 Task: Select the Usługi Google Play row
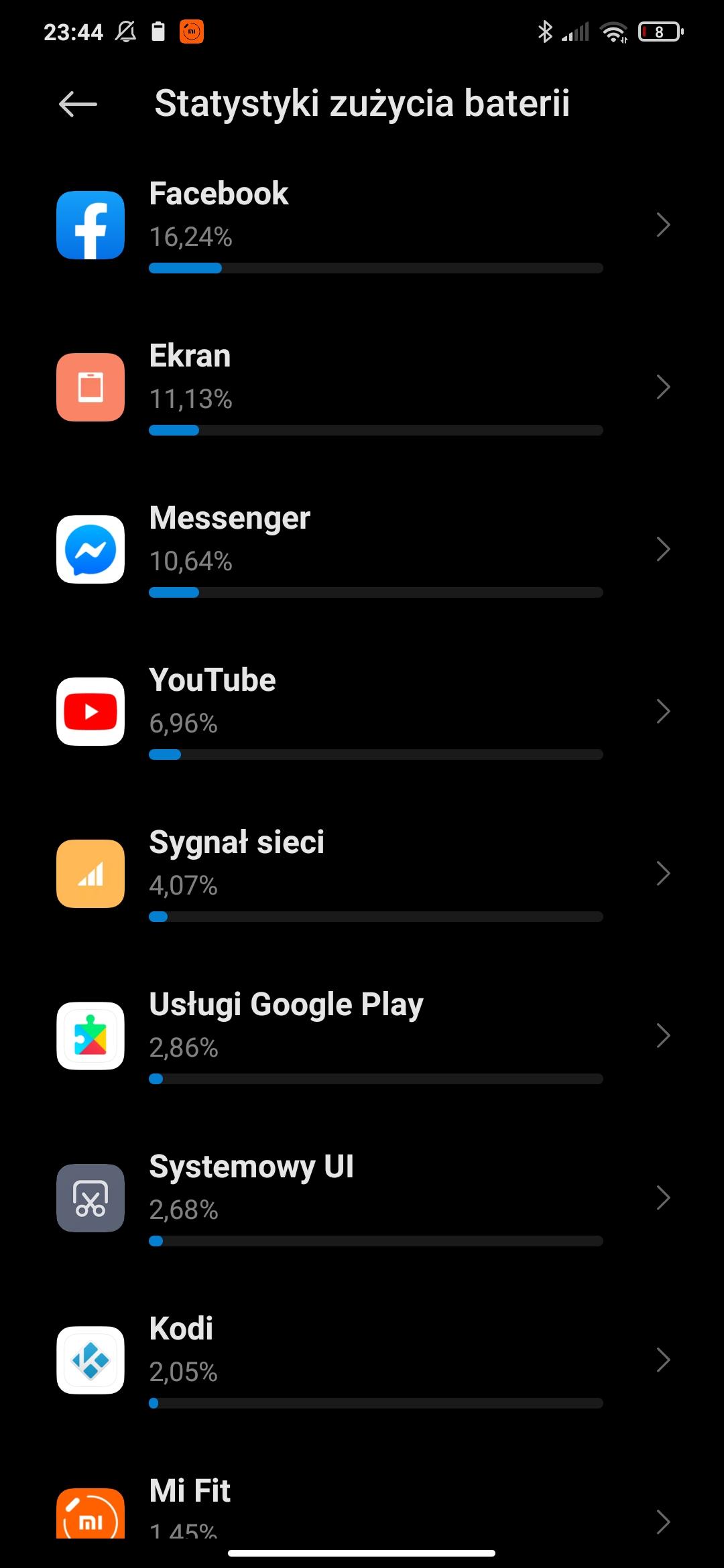tap(362, 1036)
